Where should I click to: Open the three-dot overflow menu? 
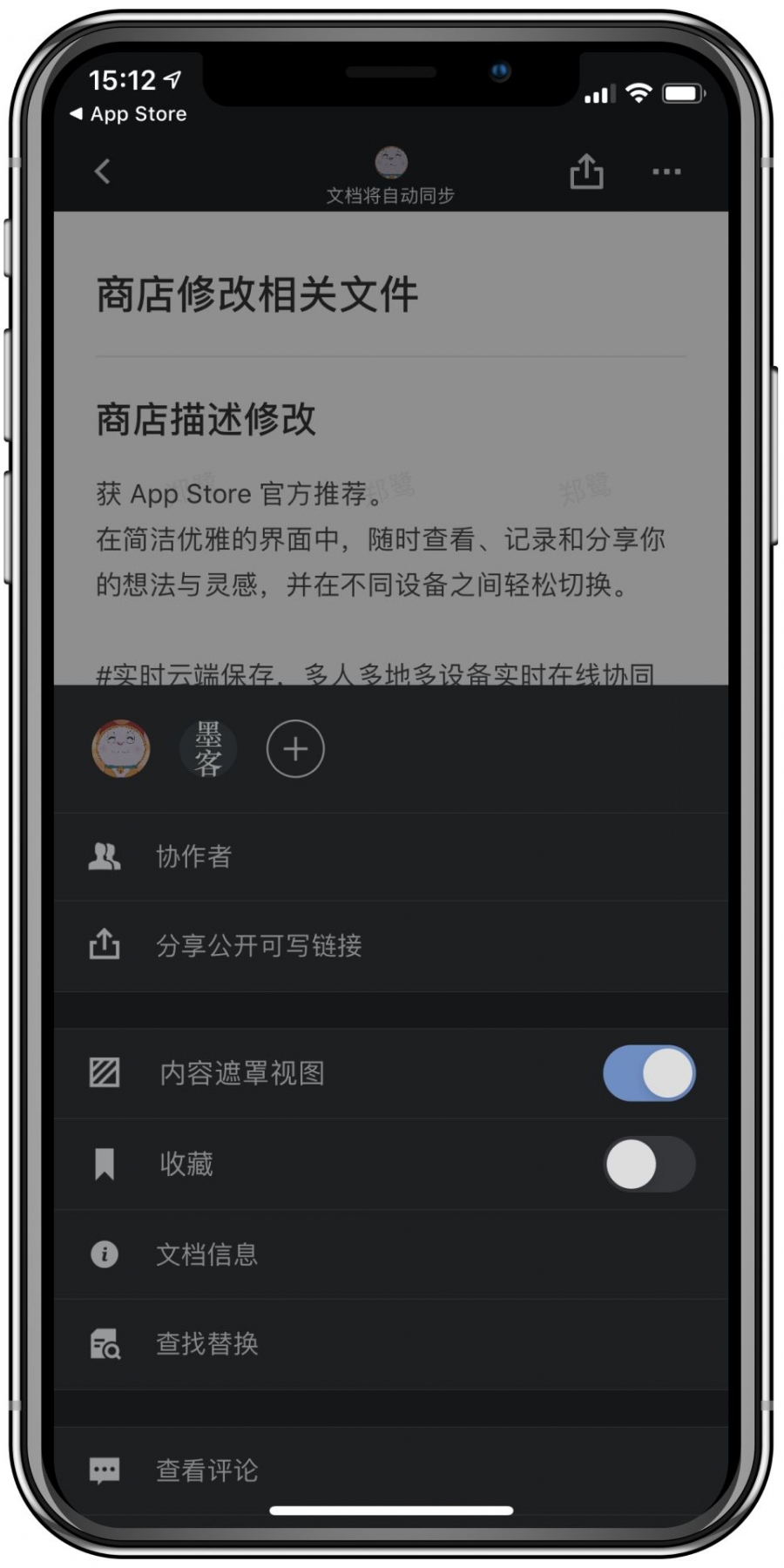coord(666,172)
